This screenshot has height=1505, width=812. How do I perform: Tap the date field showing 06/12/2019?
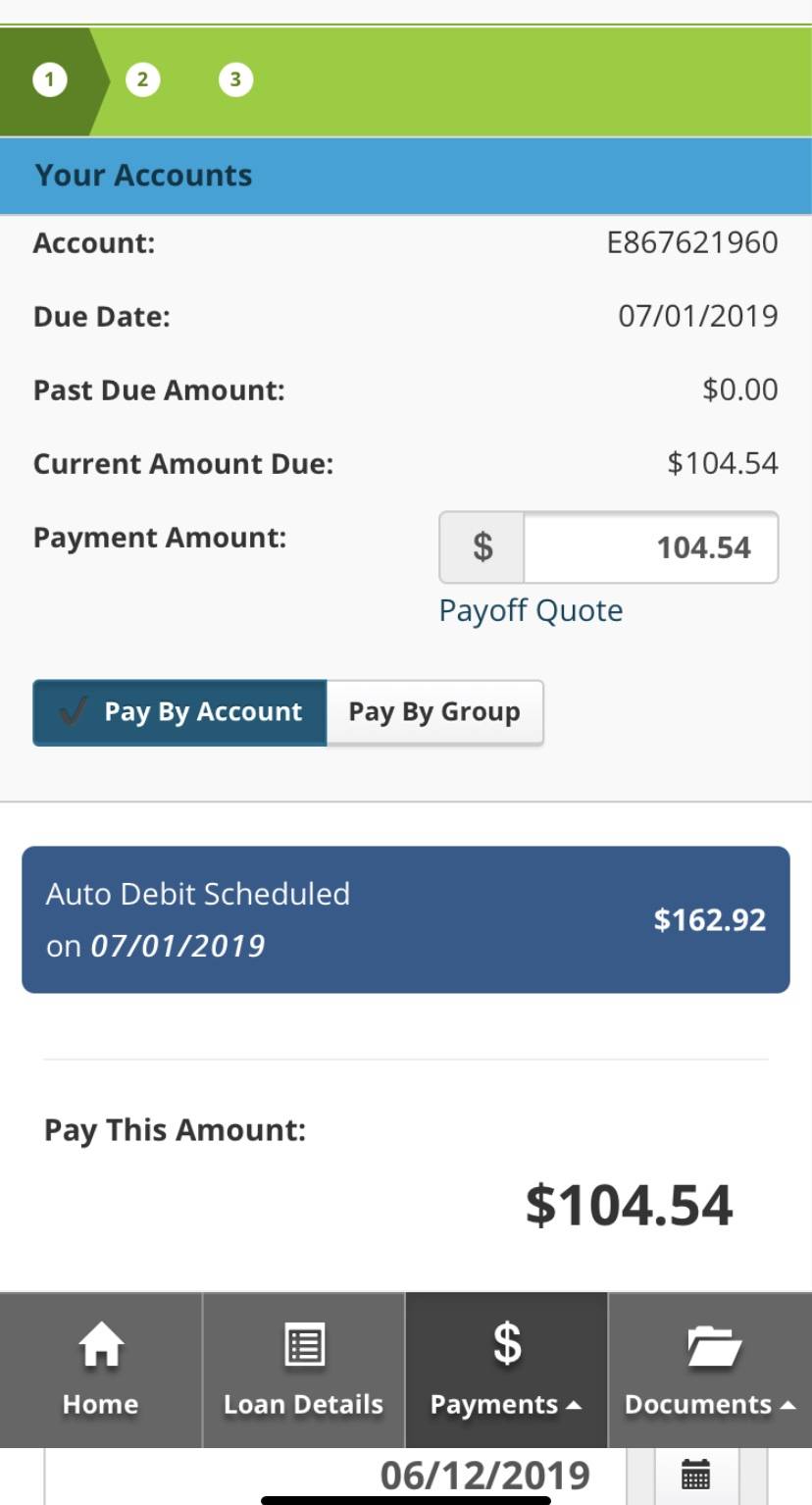tap(335, 1476)
